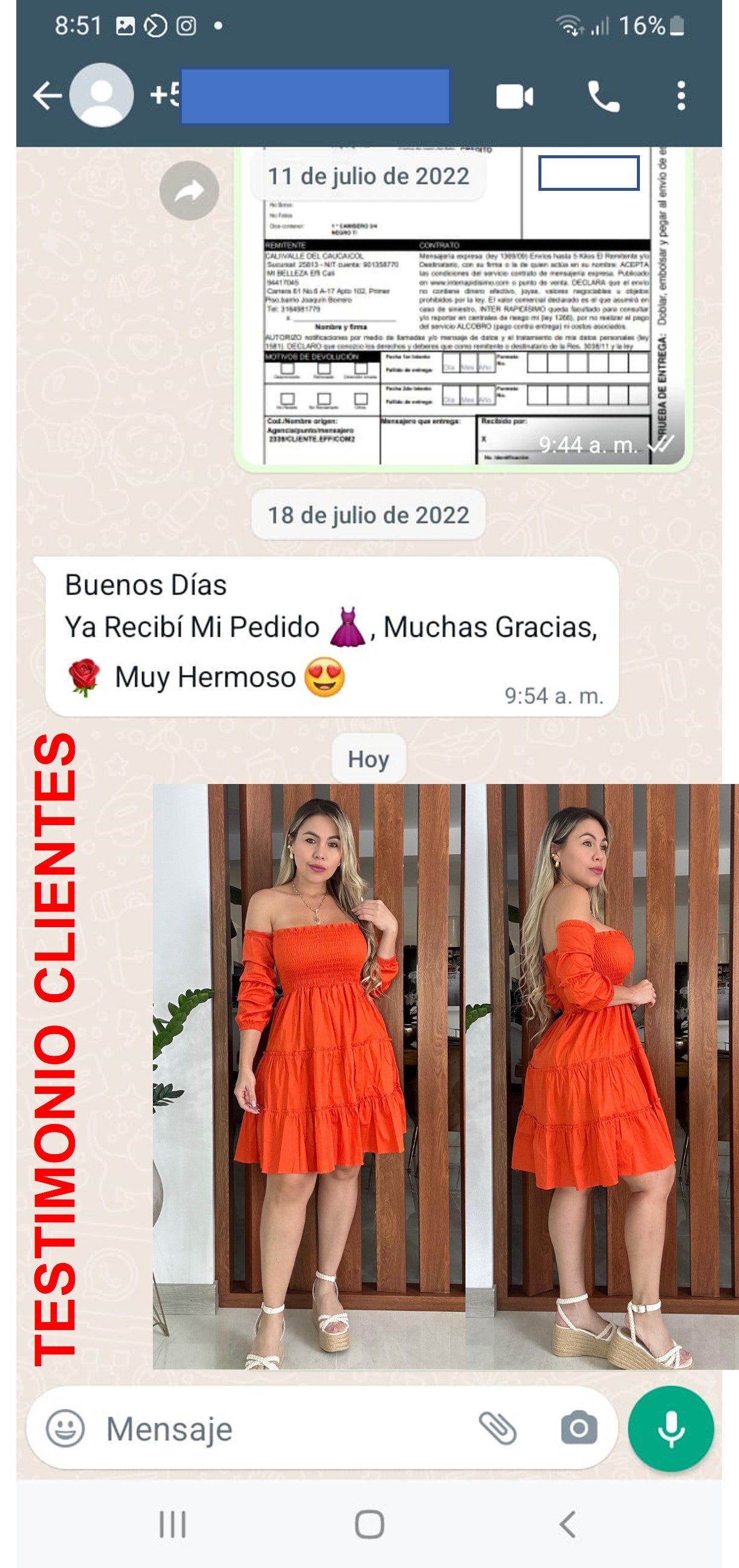Open the overflow menu
Viewport: 739px width, 1568px height.
pyautogui.click(x=680, y=96)
